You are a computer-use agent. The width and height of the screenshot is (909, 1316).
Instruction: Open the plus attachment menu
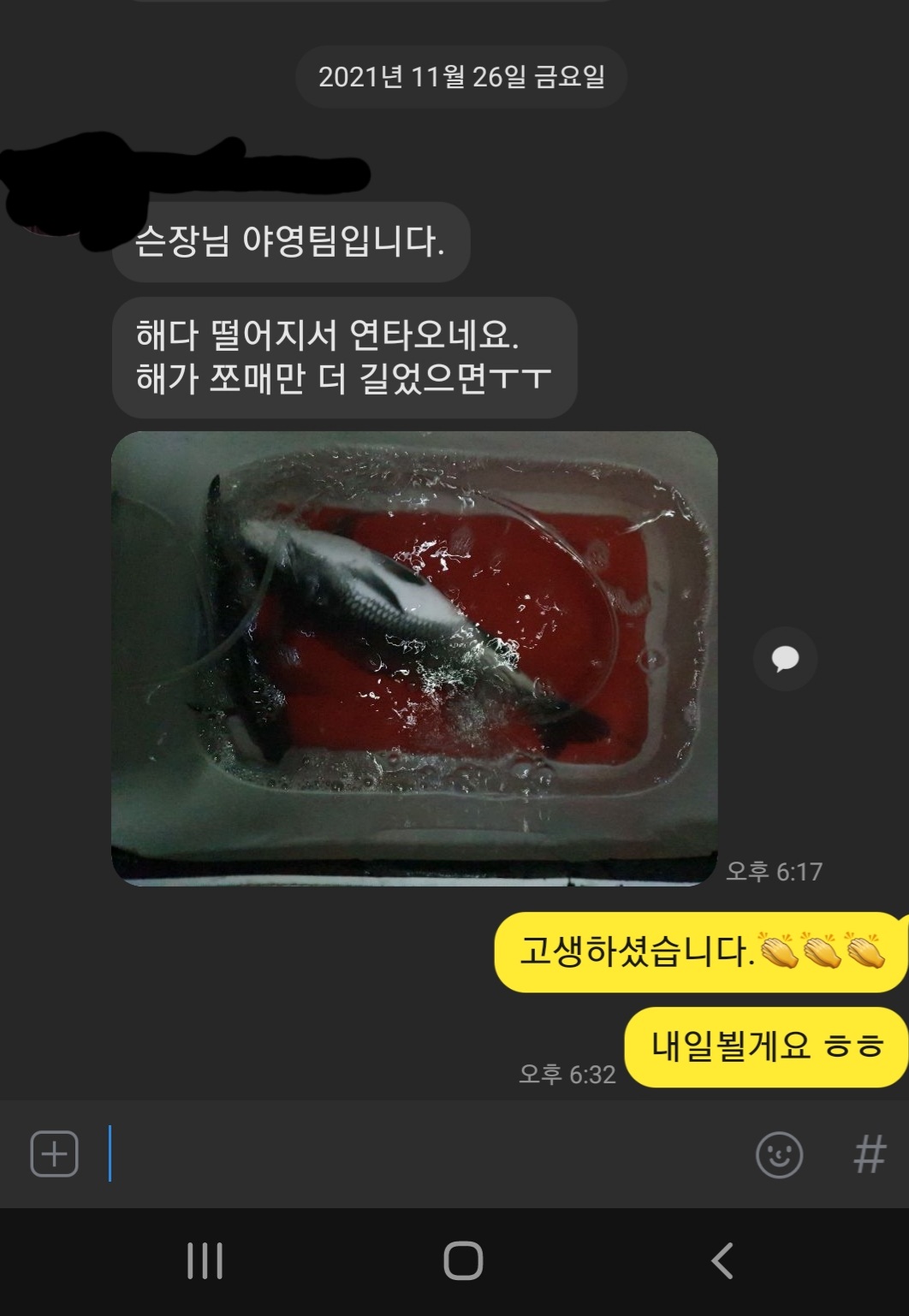pyautogui.click(x=55, y=1154)
